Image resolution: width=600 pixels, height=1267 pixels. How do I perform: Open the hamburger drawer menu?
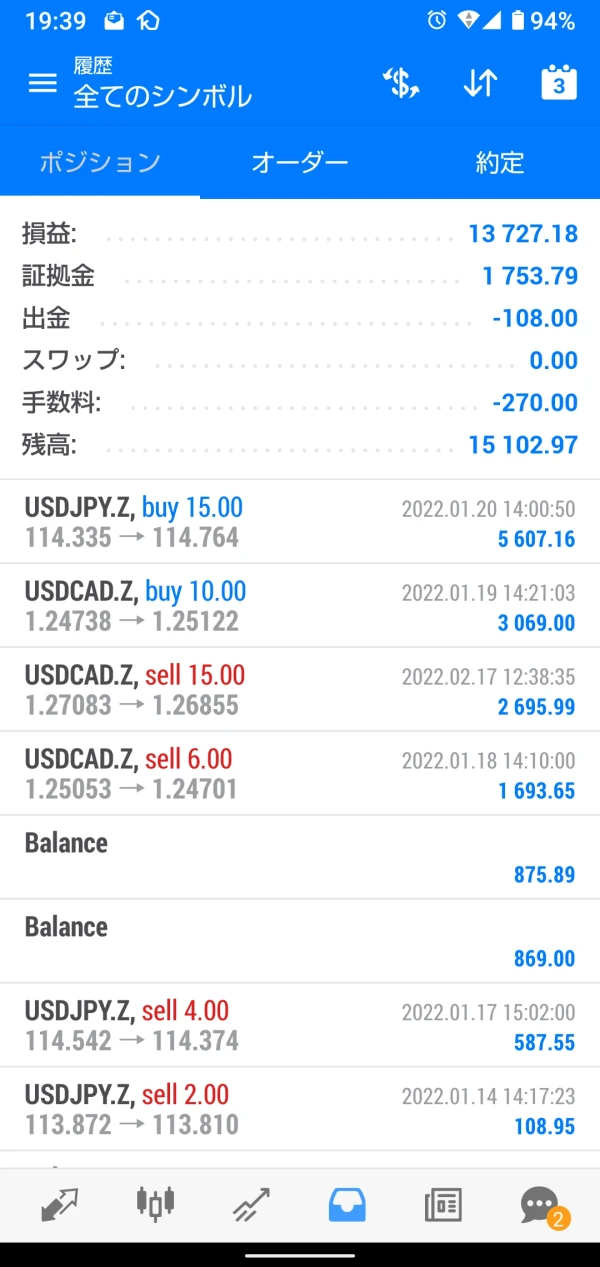[42, 84]
